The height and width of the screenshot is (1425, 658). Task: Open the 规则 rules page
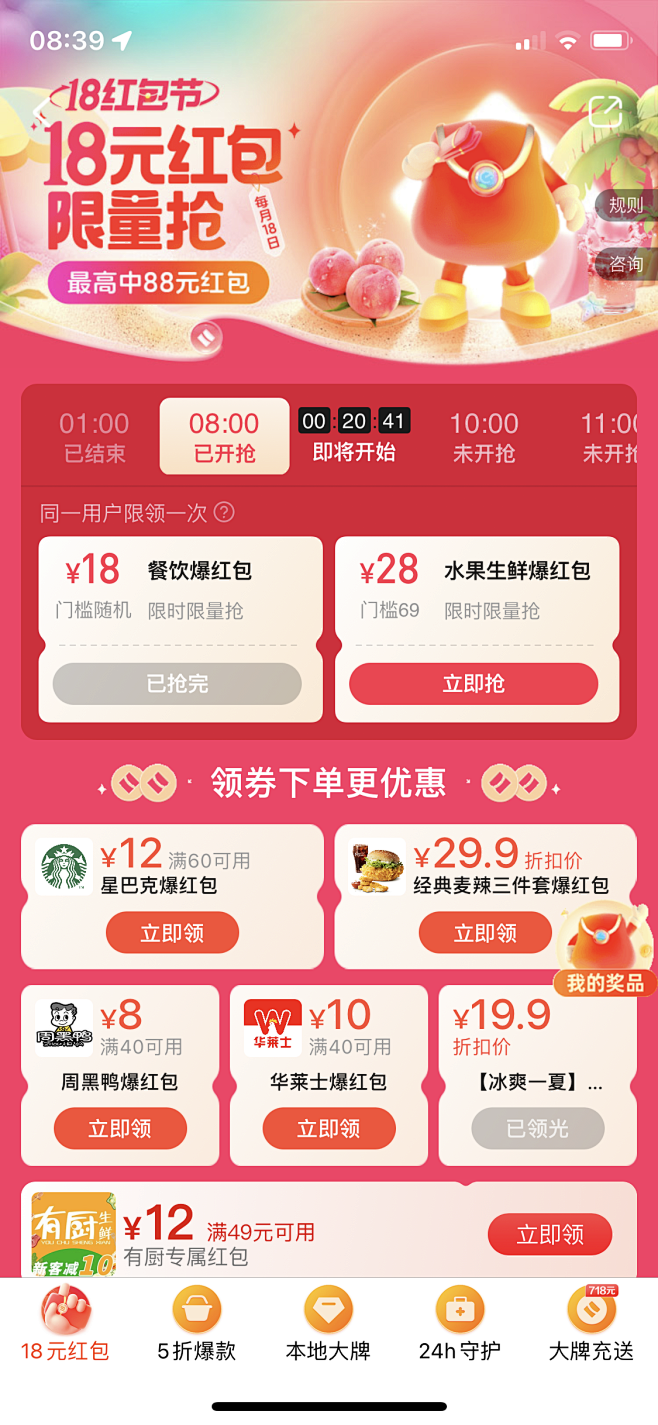point(626,206)
